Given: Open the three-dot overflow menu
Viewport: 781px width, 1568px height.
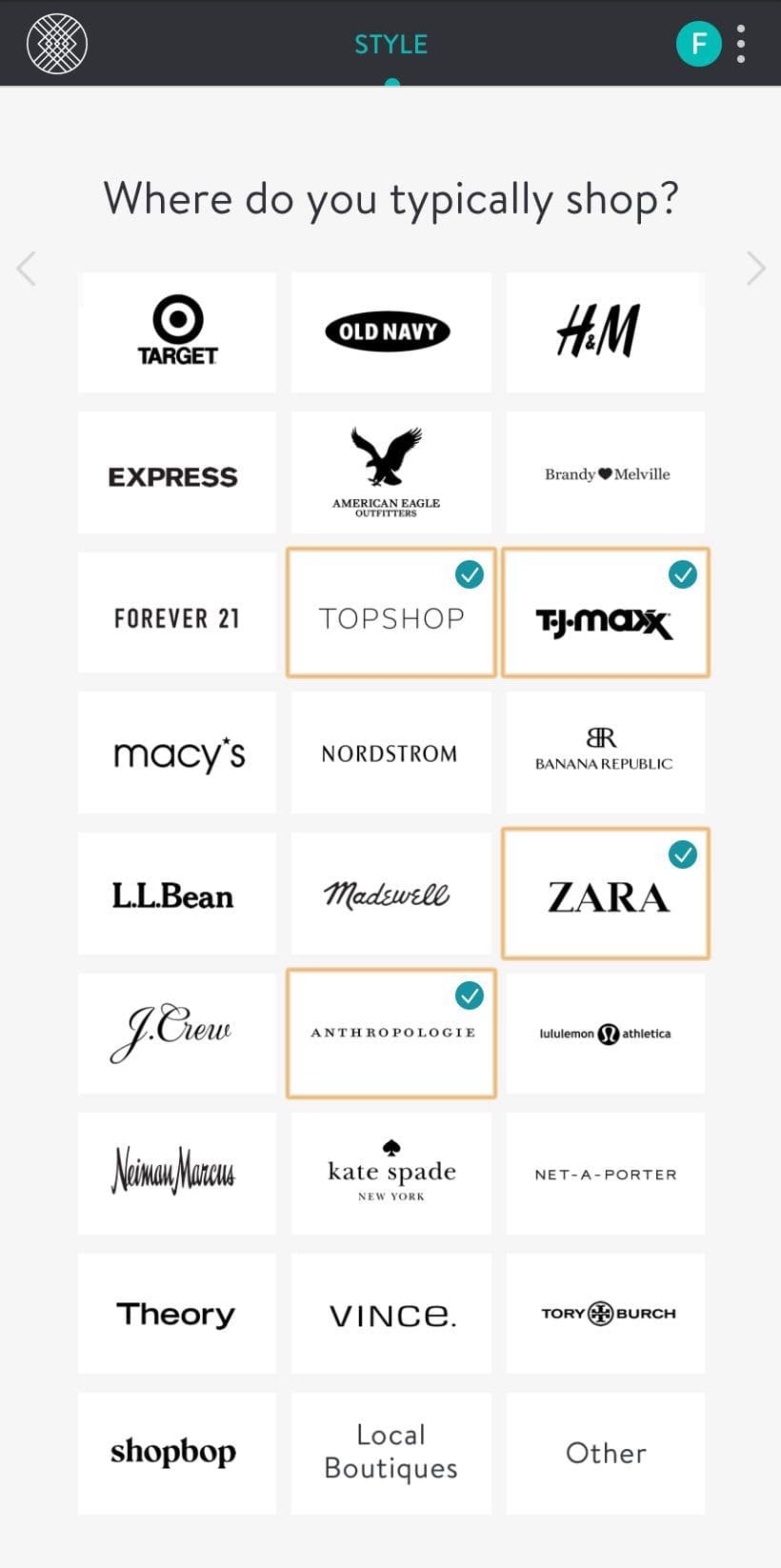Looking at the screenshot, I should point(741,44).
